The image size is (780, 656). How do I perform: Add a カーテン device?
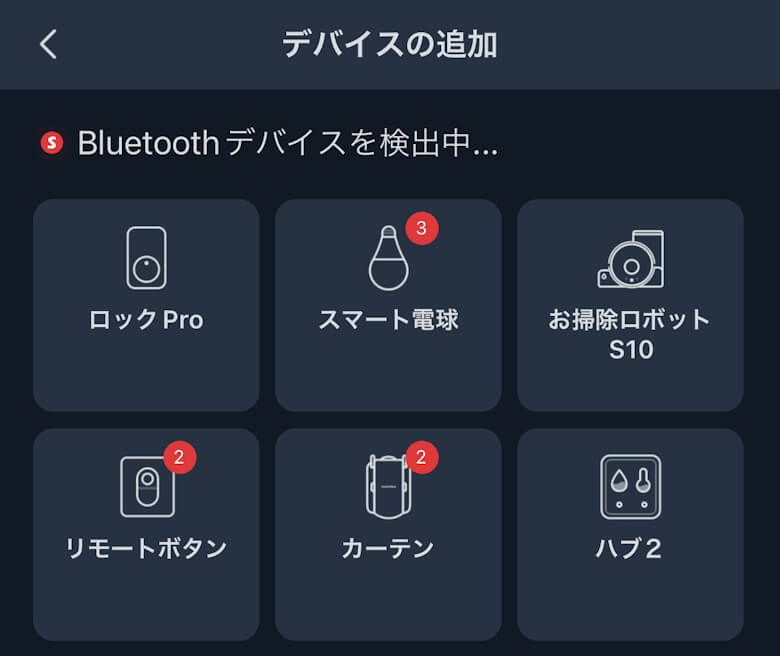388,534
